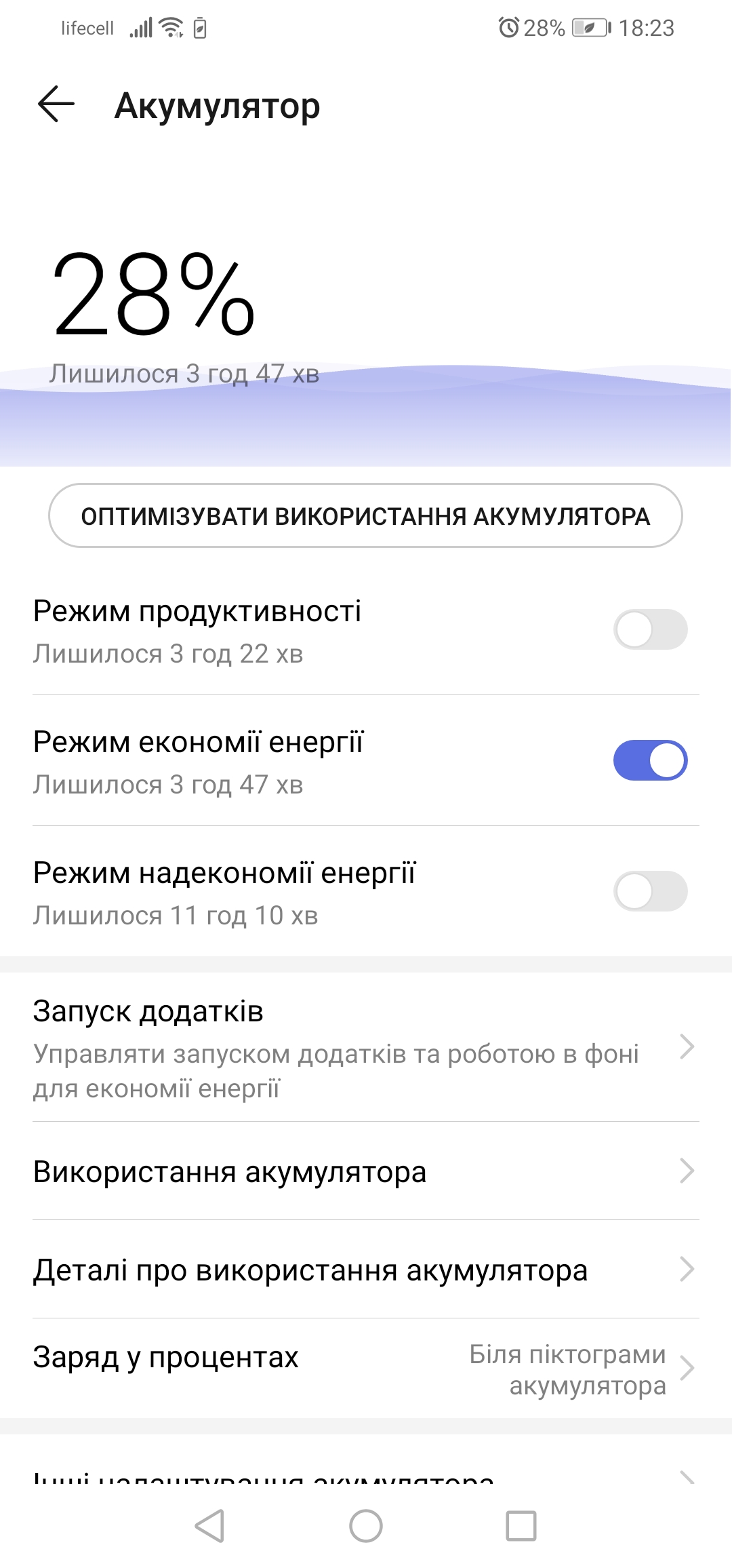This screenshot has height=1568, width=732.
Task: View Деталі про використання акумулятора
Action: [x=366, y=1270]
